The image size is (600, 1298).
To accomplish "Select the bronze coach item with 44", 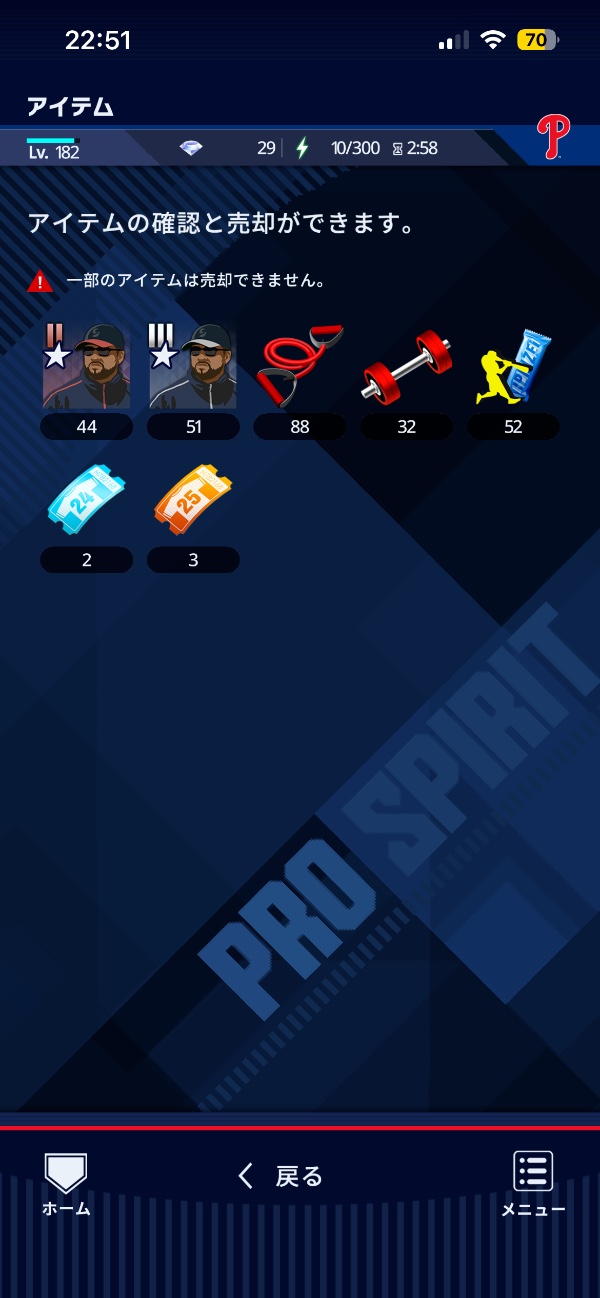I will click(x=86, y=366).
